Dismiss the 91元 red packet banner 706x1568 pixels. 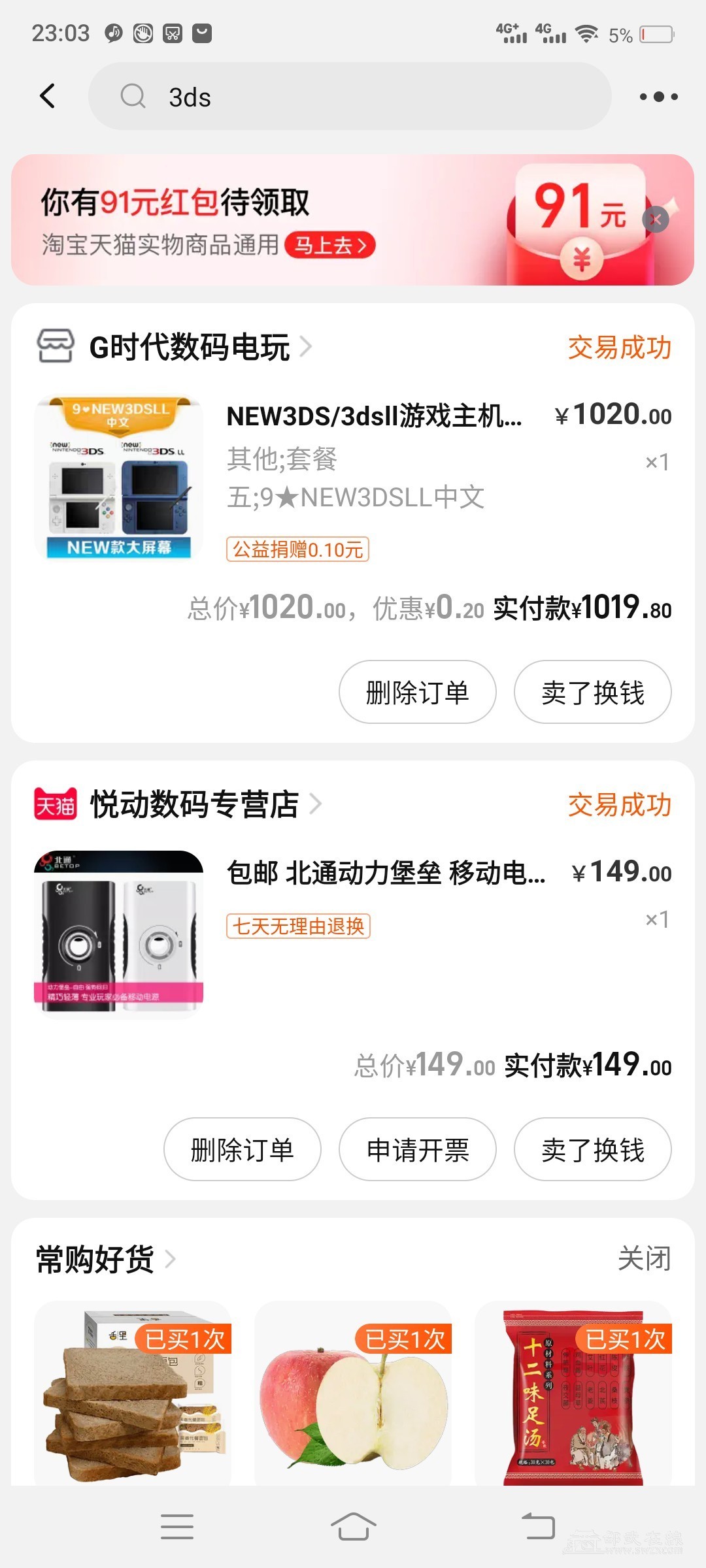[656, 220]
